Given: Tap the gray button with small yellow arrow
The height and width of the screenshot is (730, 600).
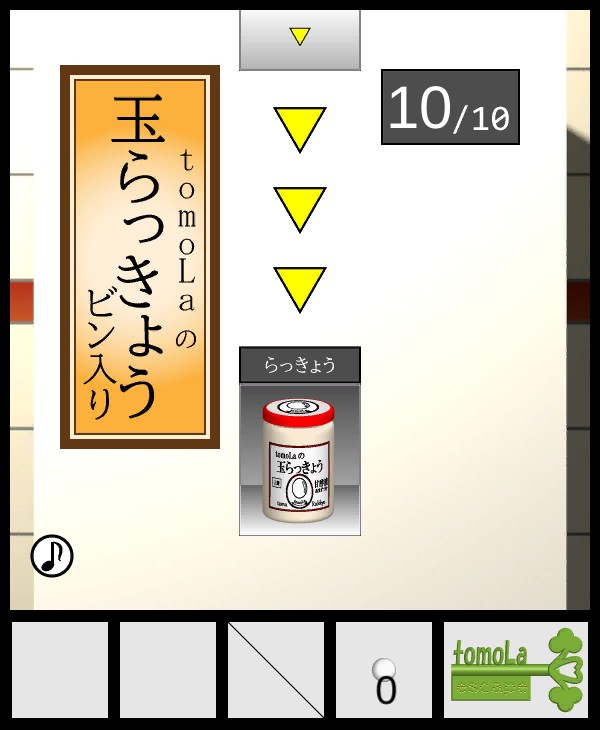Looking at the screenshot, I should pos(299,40).
